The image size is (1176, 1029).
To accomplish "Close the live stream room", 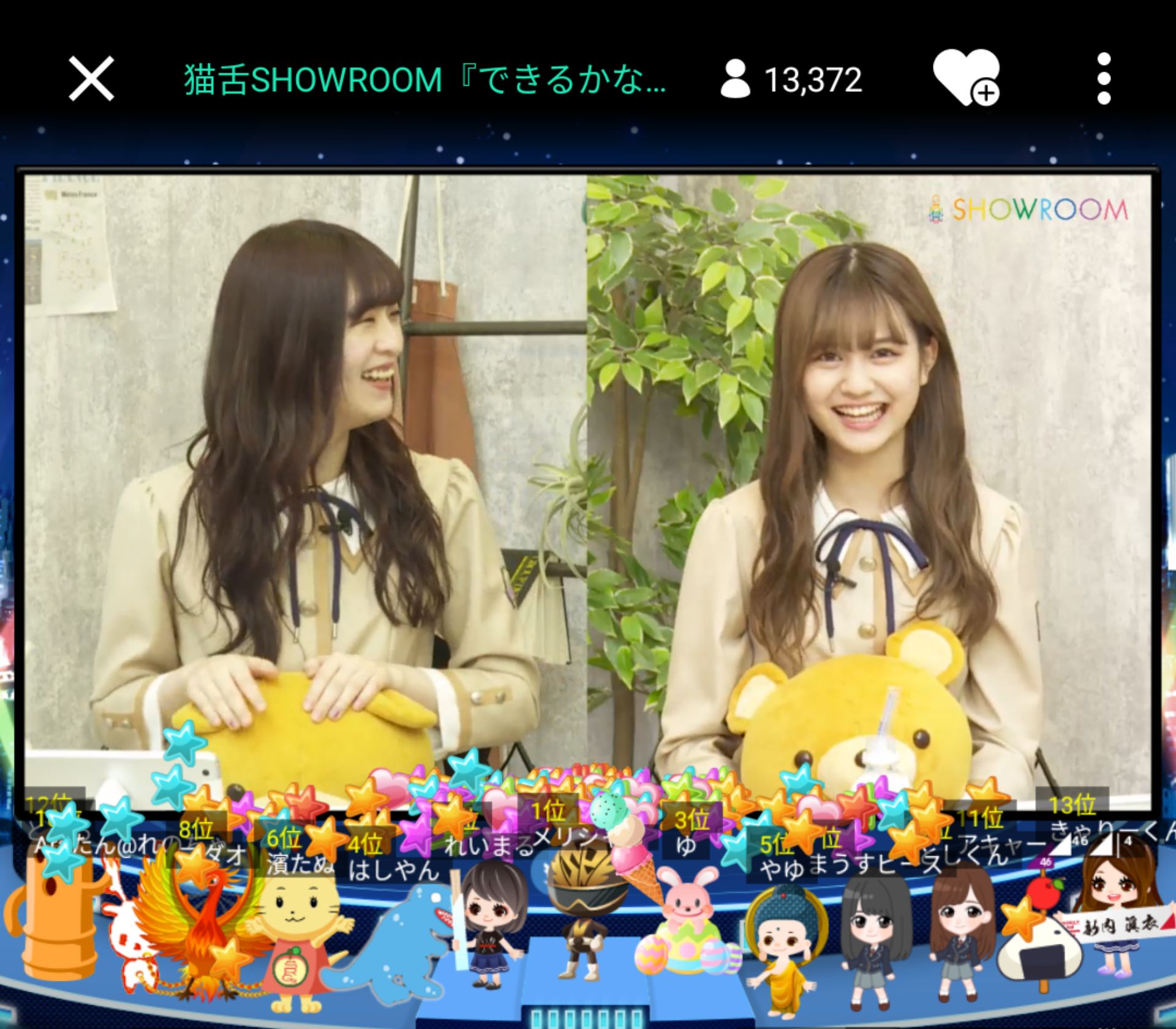I will click(x=91, y=78).
